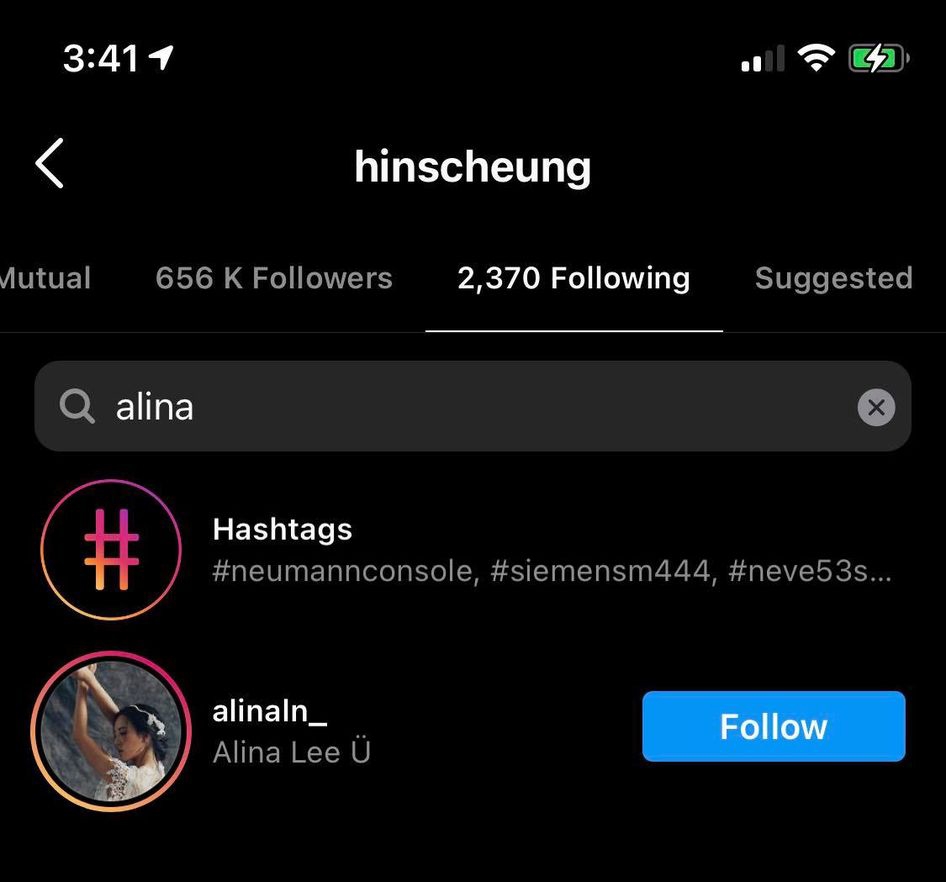
Task: Switch to the Mutual tab
Action: (x=45, y=278)
